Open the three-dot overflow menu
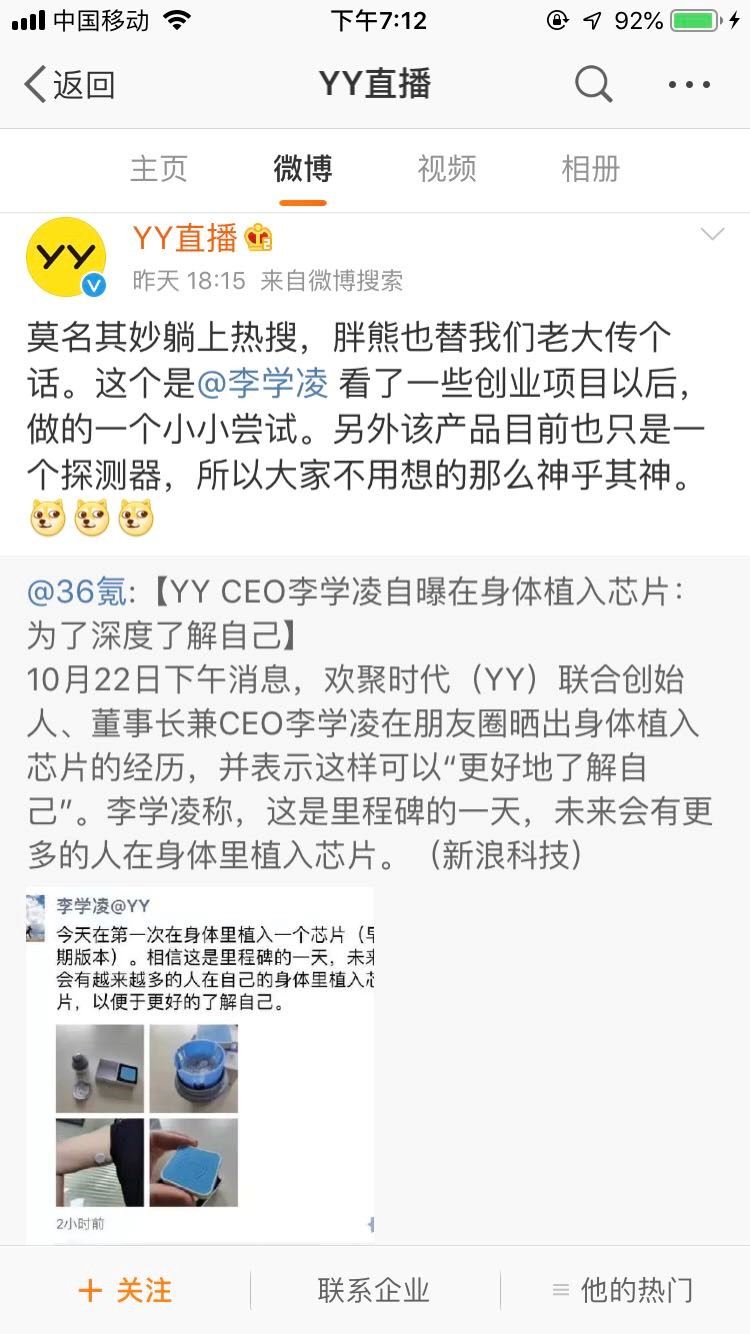750x1334 pixels. pyautogui.click(x=689, y=85)
